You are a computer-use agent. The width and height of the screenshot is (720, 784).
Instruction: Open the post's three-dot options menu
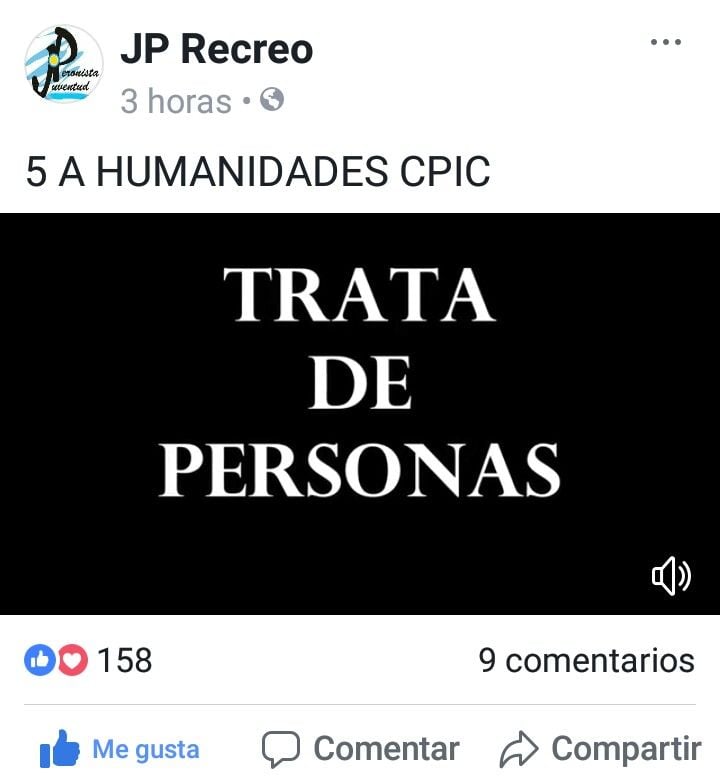(x=665, y=42)
